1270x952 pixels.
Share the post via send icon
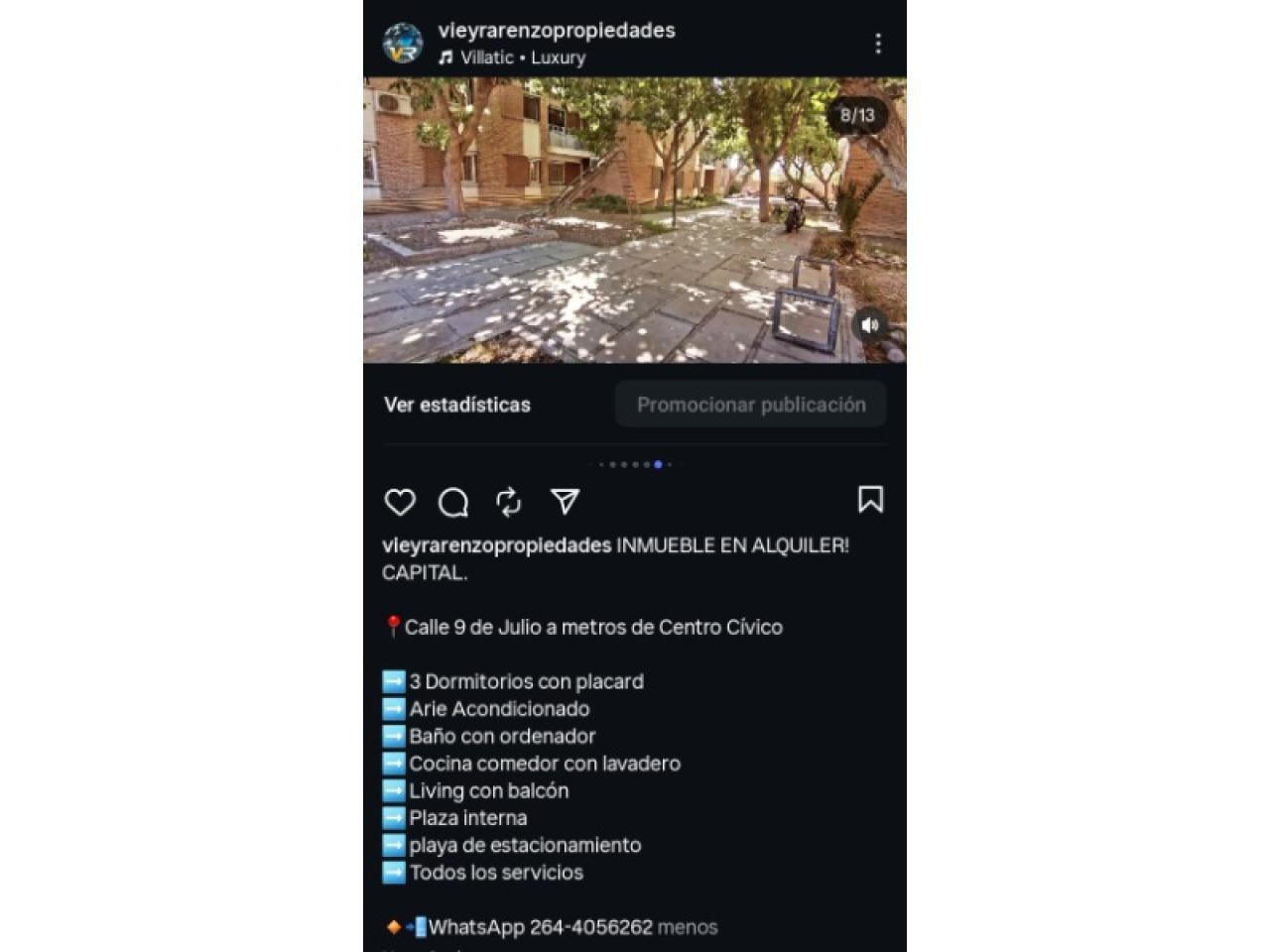(565, 502)
